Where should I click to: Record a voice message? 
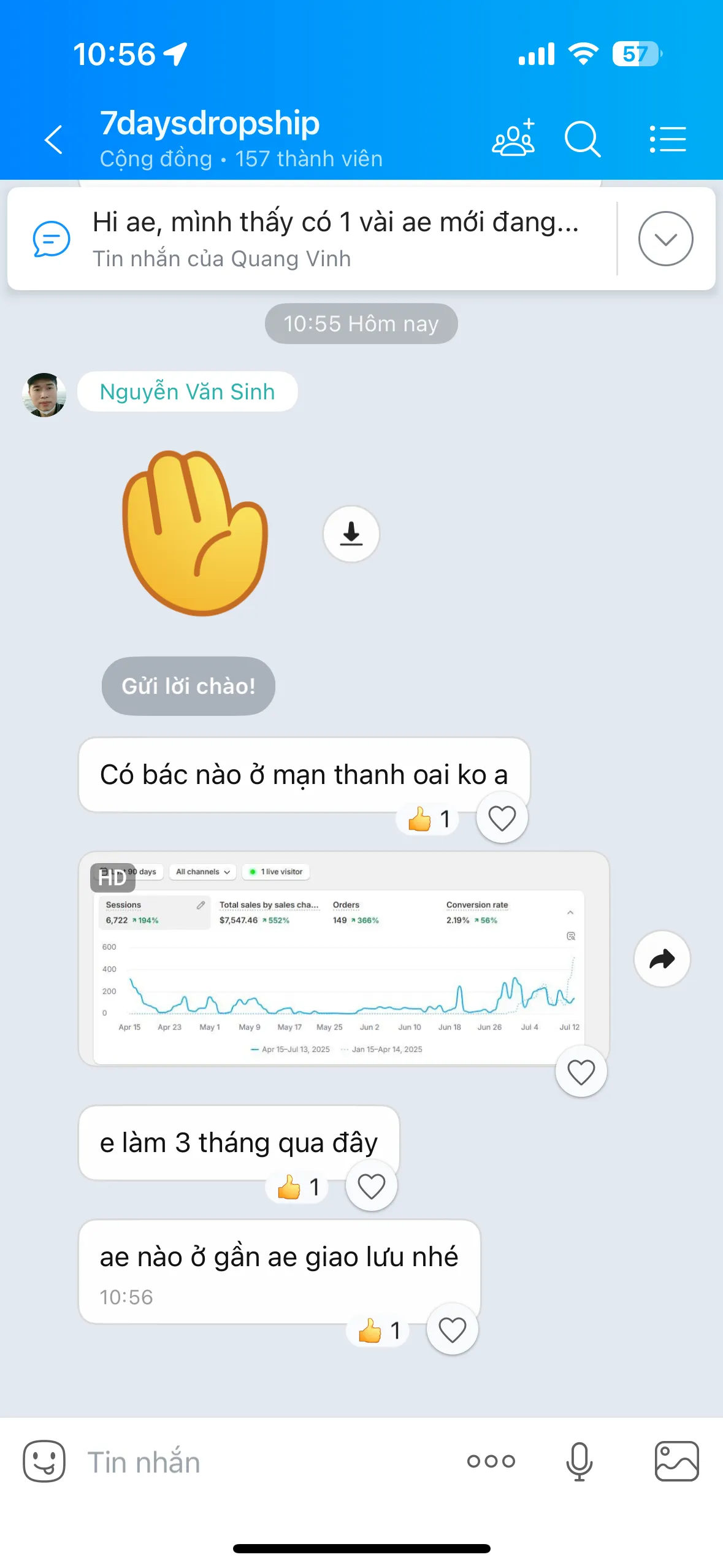[x=580, y=1462]
